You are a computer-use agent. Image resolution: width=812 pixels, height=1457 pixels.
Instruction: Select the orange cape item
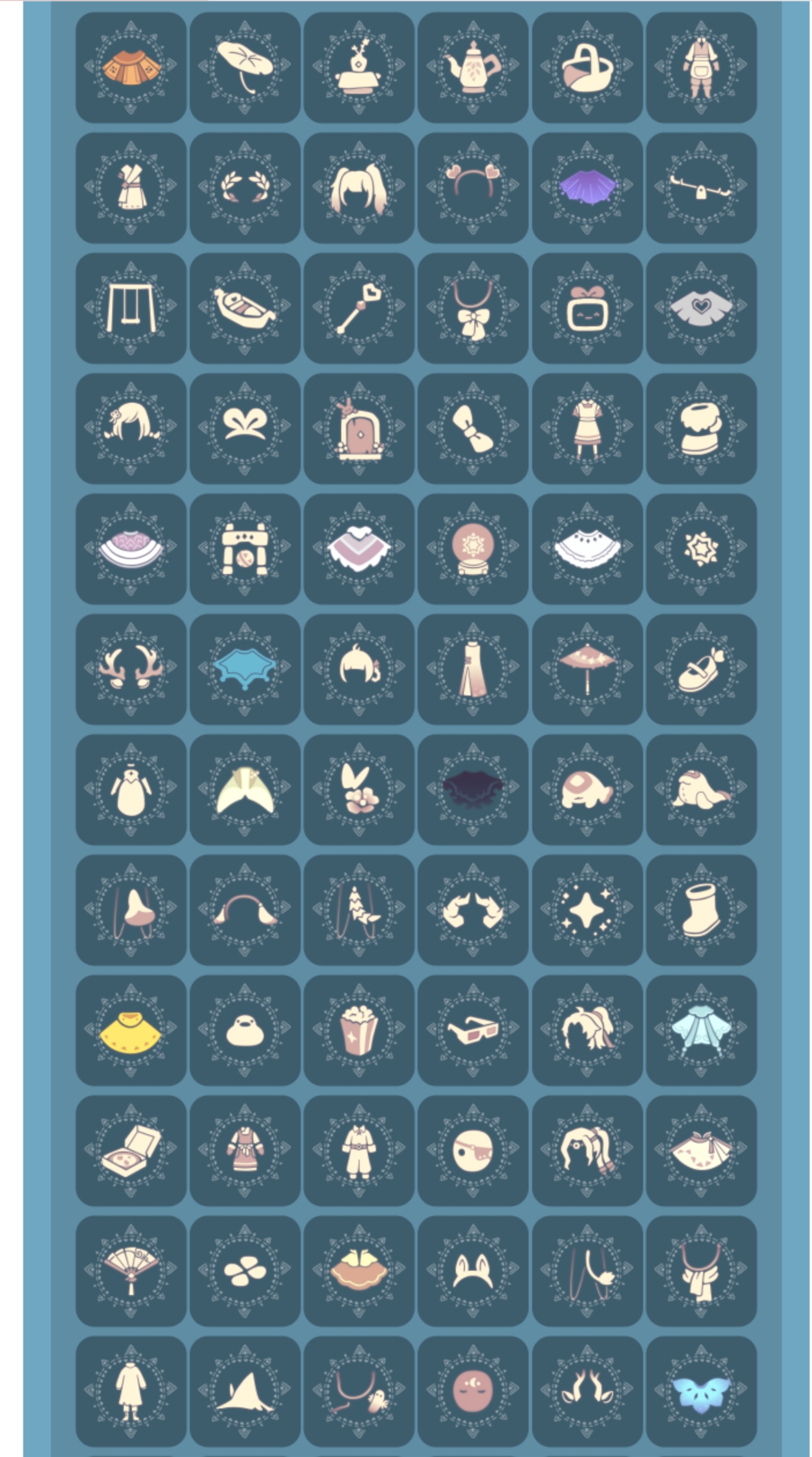click(131, 68)
